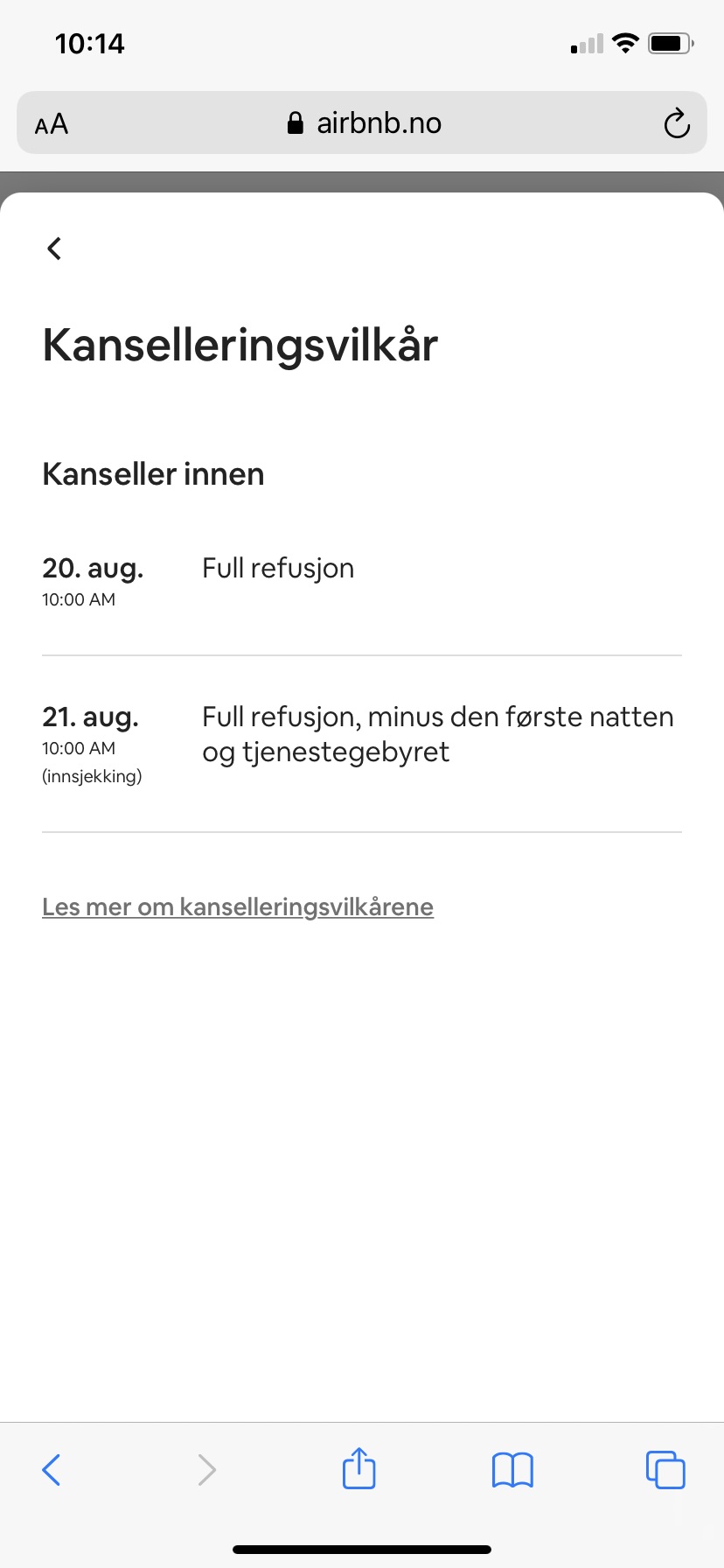Share this page from the Safari toolbar
The width and height of the screenshot is (724, 1568).
coord(359,1467)
